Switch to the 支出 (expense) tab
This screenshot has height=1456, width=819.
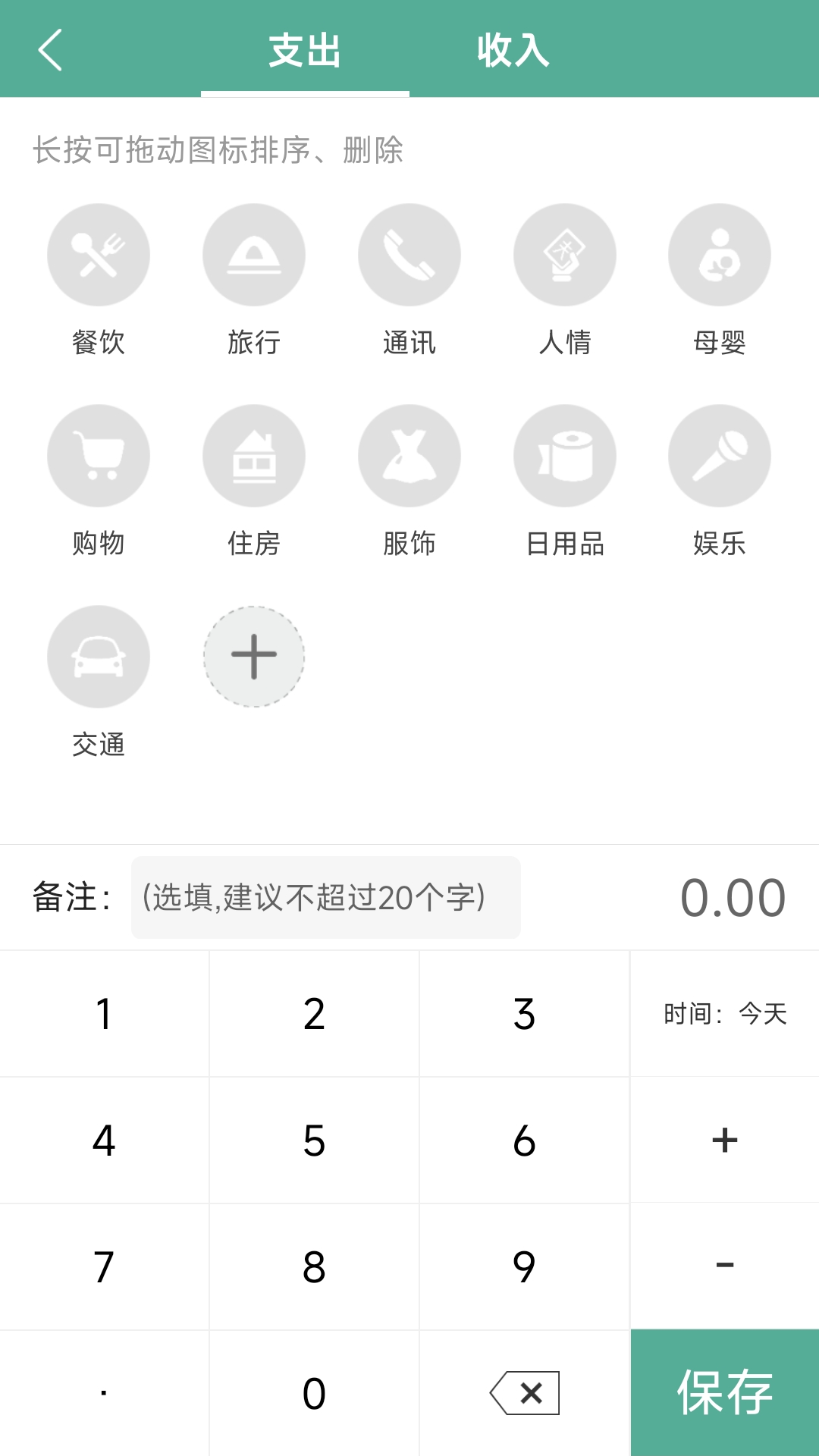pyautogui.click(x=305, y=52)
